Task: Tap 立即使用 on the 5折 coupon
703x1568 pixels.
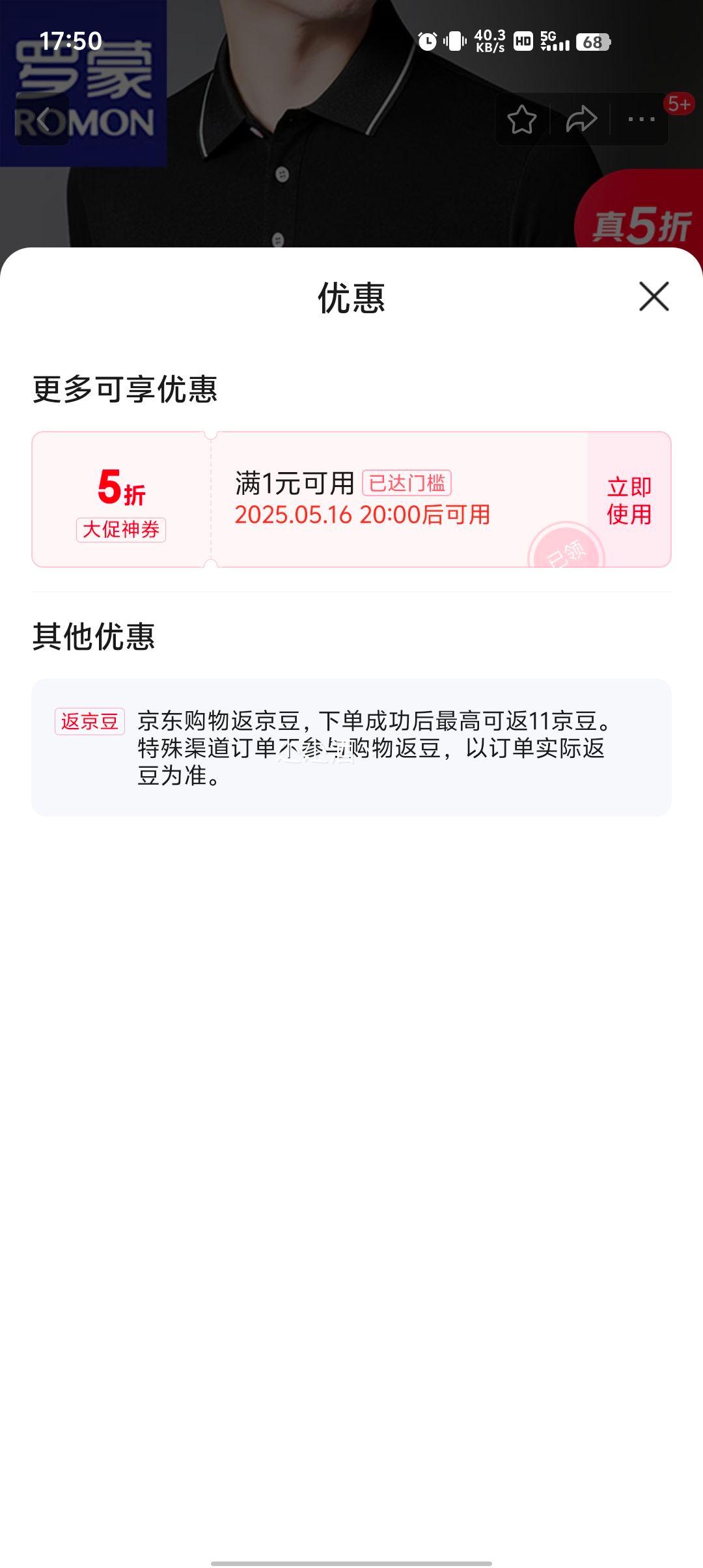Action: click(x=629, y=500)
